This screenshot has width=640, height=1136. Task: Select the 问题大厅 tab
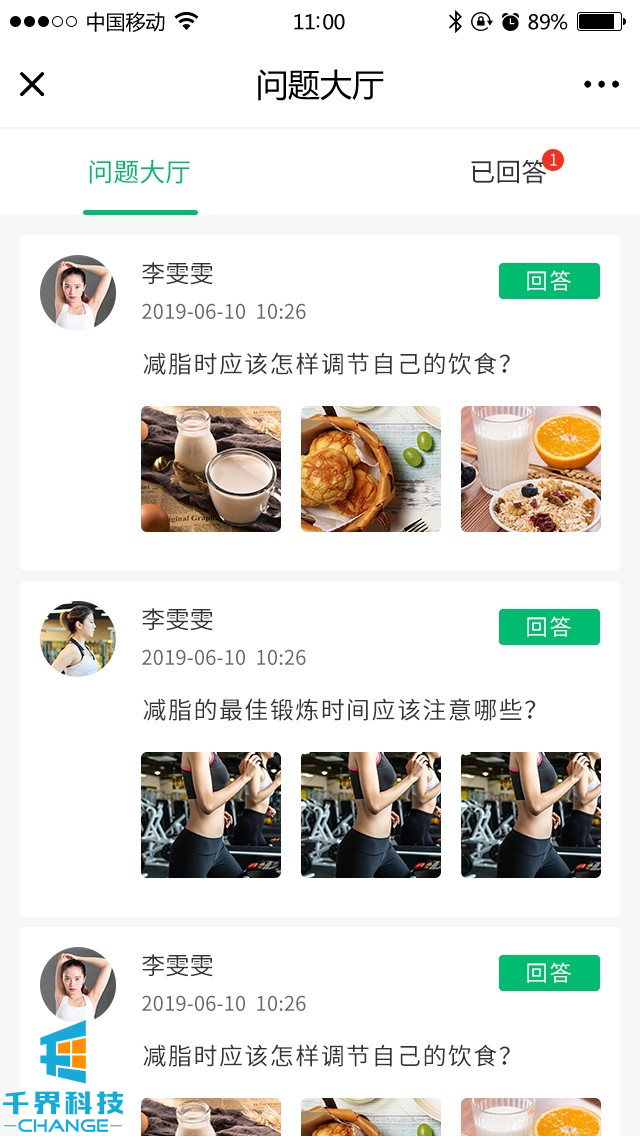coord(139,172)
